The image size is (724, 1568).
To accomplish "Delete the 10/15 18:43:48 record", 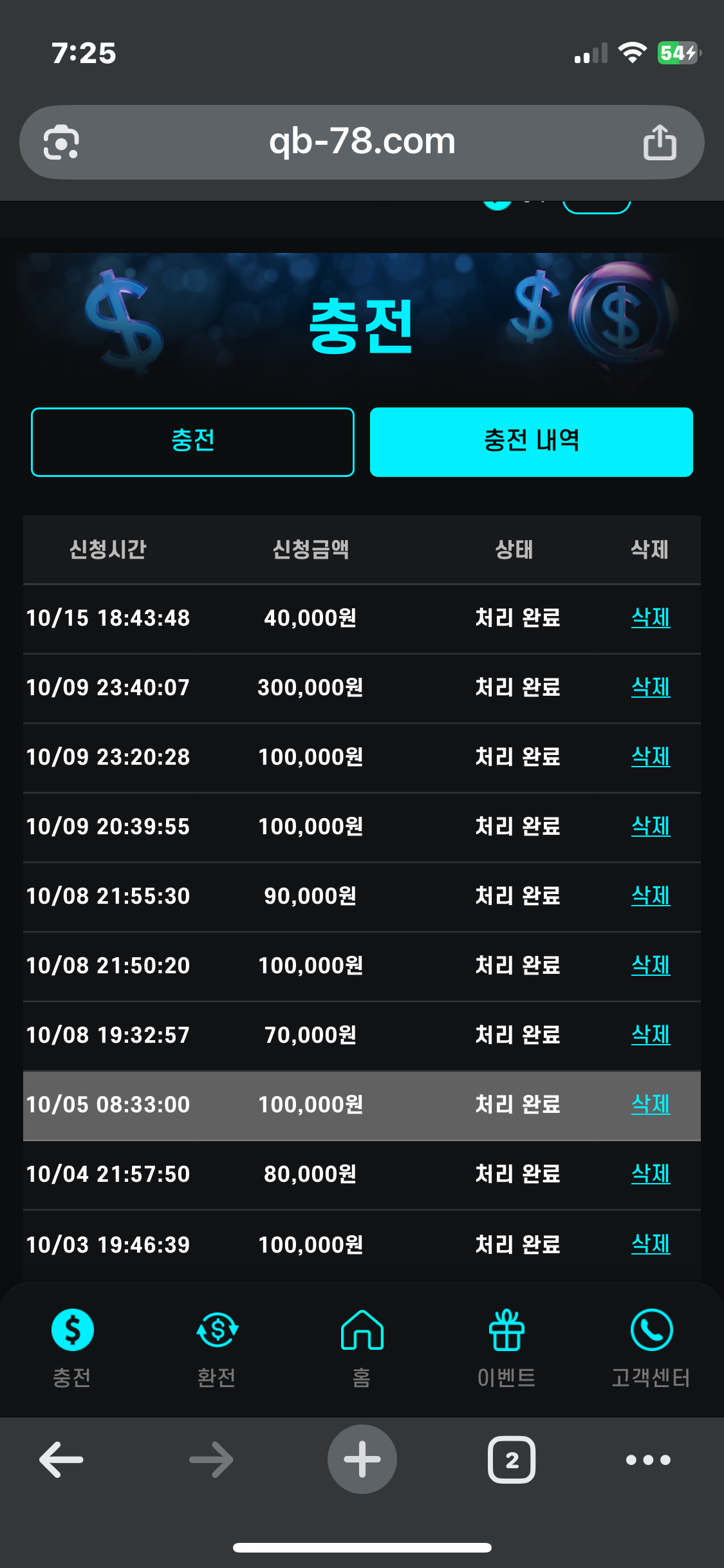I will pos(651,618).
